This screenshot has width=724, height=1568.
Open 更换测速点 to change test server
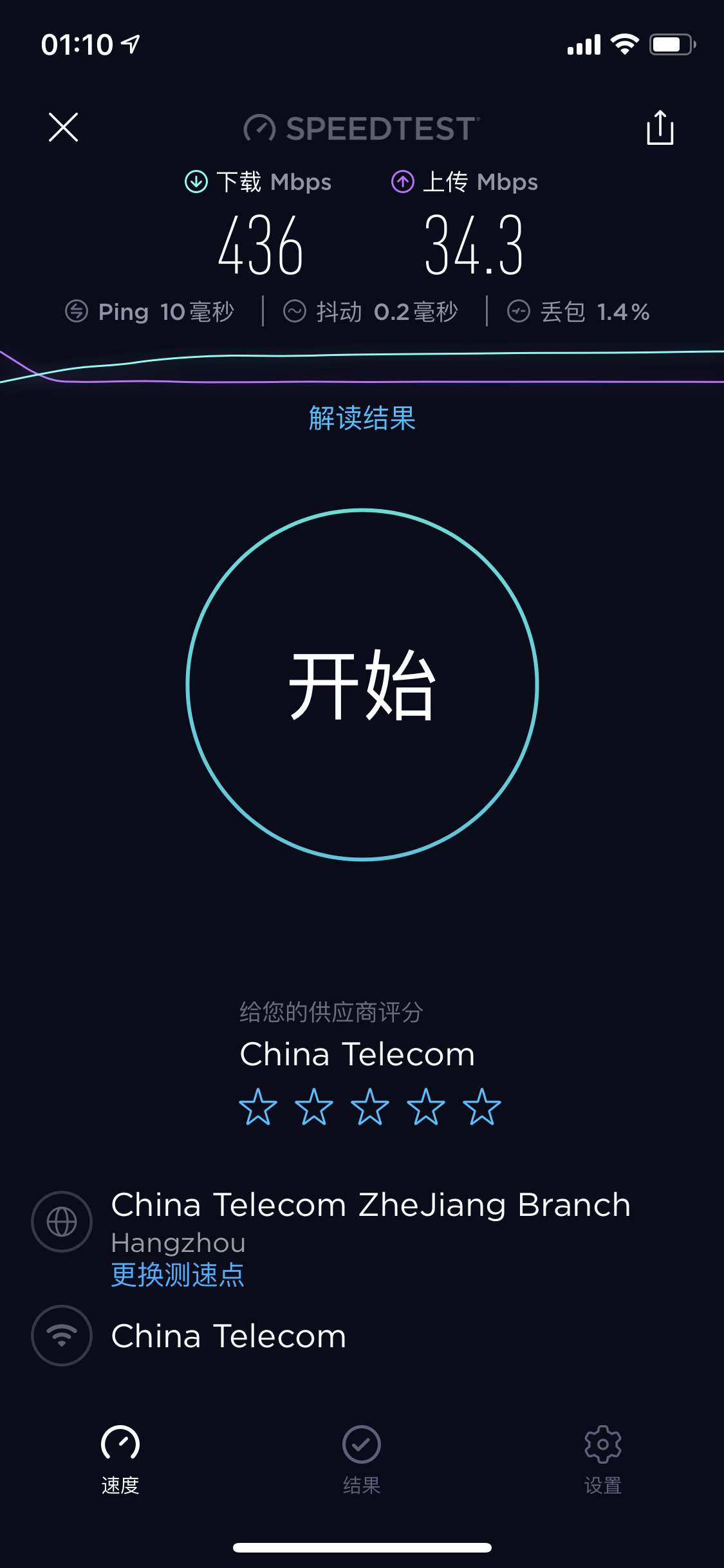[178, 1274]
